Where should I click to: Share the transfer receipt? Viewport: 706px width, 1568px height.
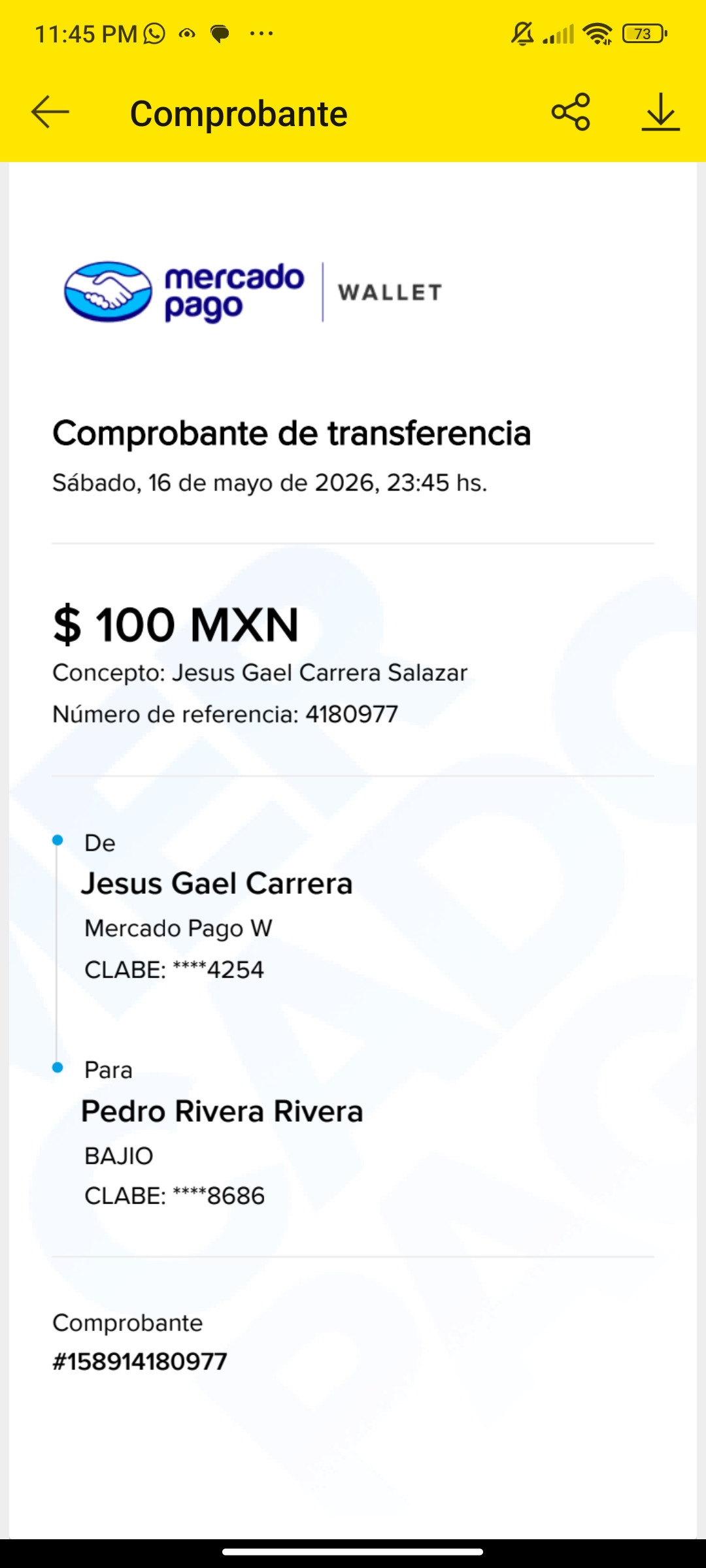pos(571,112)
